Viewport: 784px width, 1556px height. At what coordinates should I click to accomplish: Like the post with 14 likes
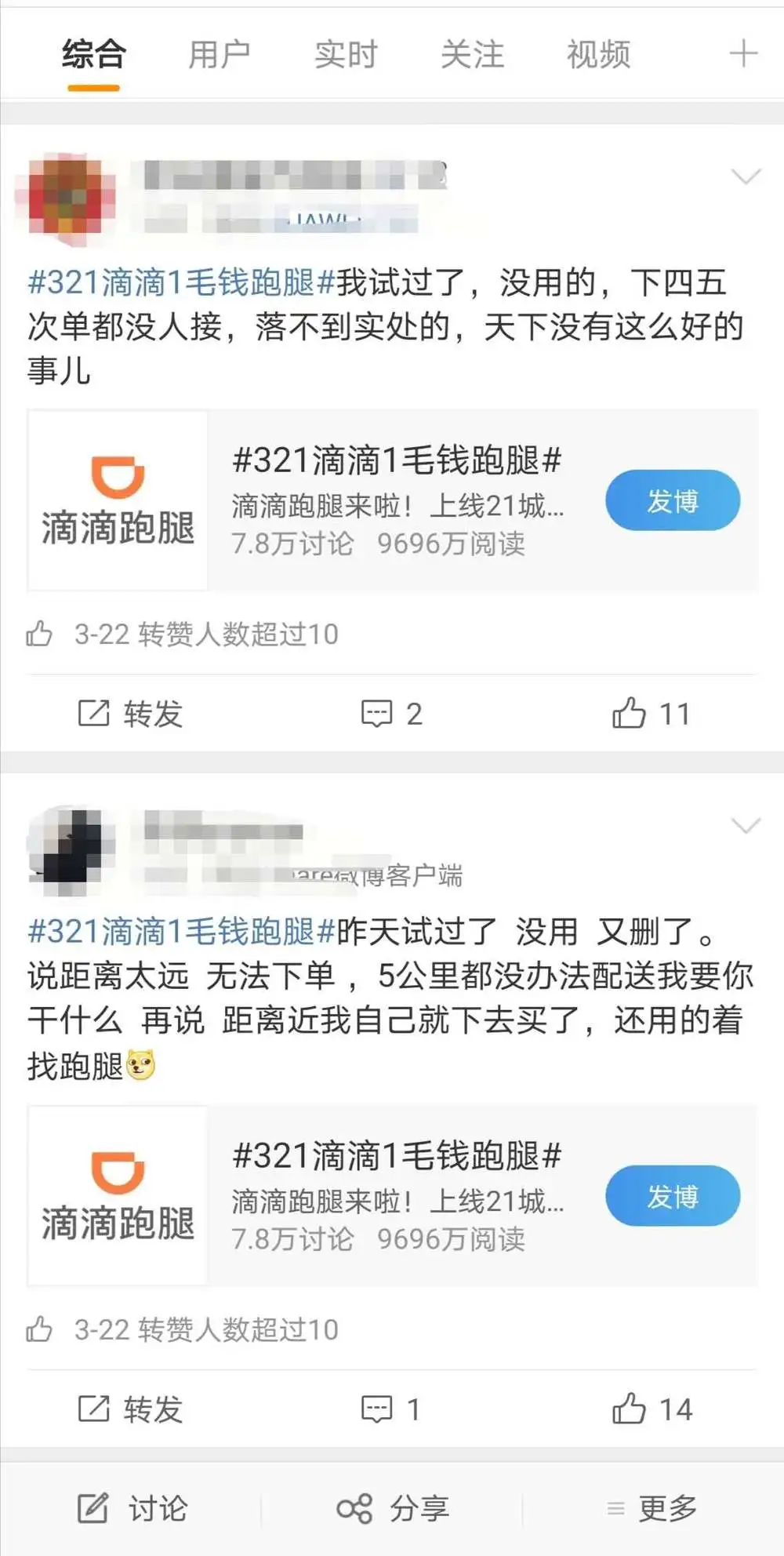[652, 1409]
